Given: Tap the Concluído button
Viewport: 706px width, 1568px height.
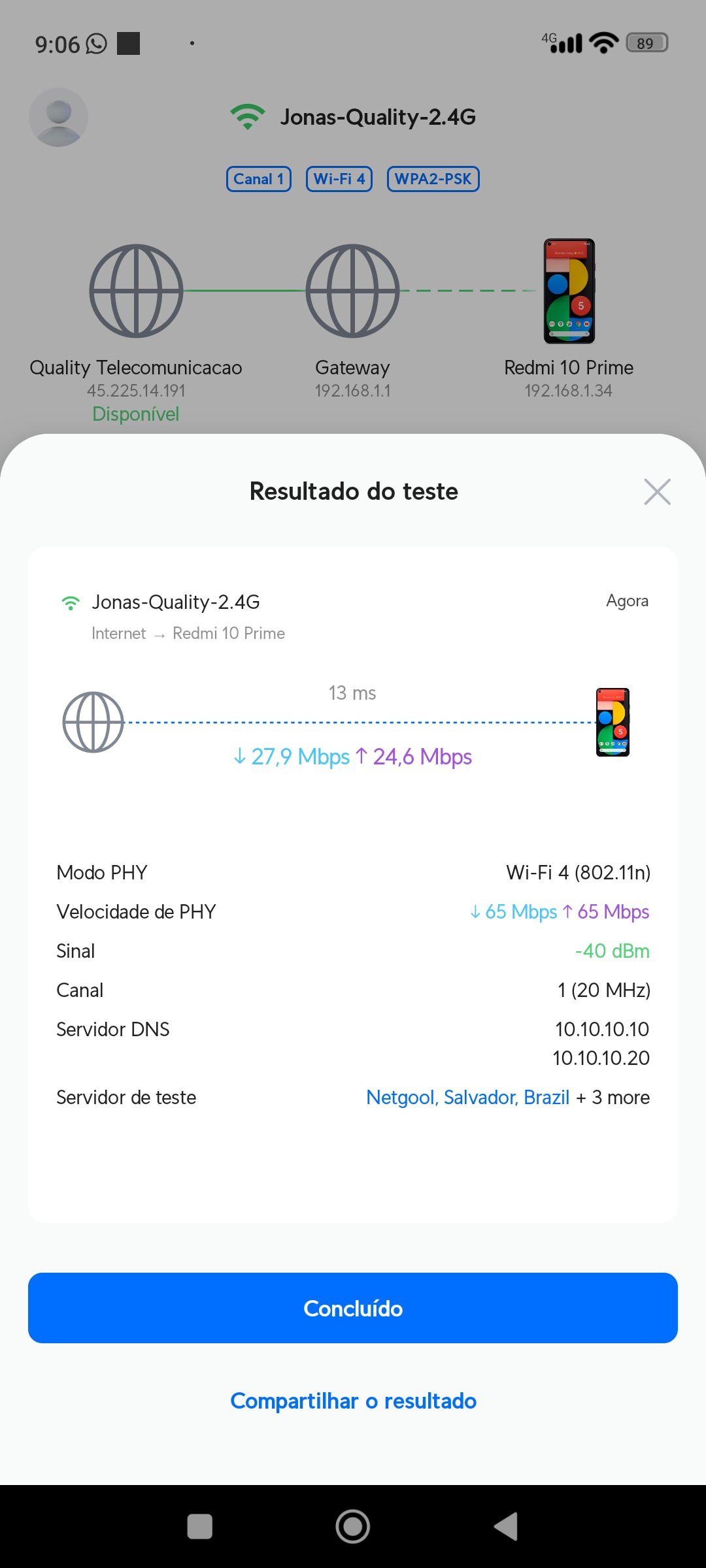Looking at the screenshot, I should pos(353,1308).
